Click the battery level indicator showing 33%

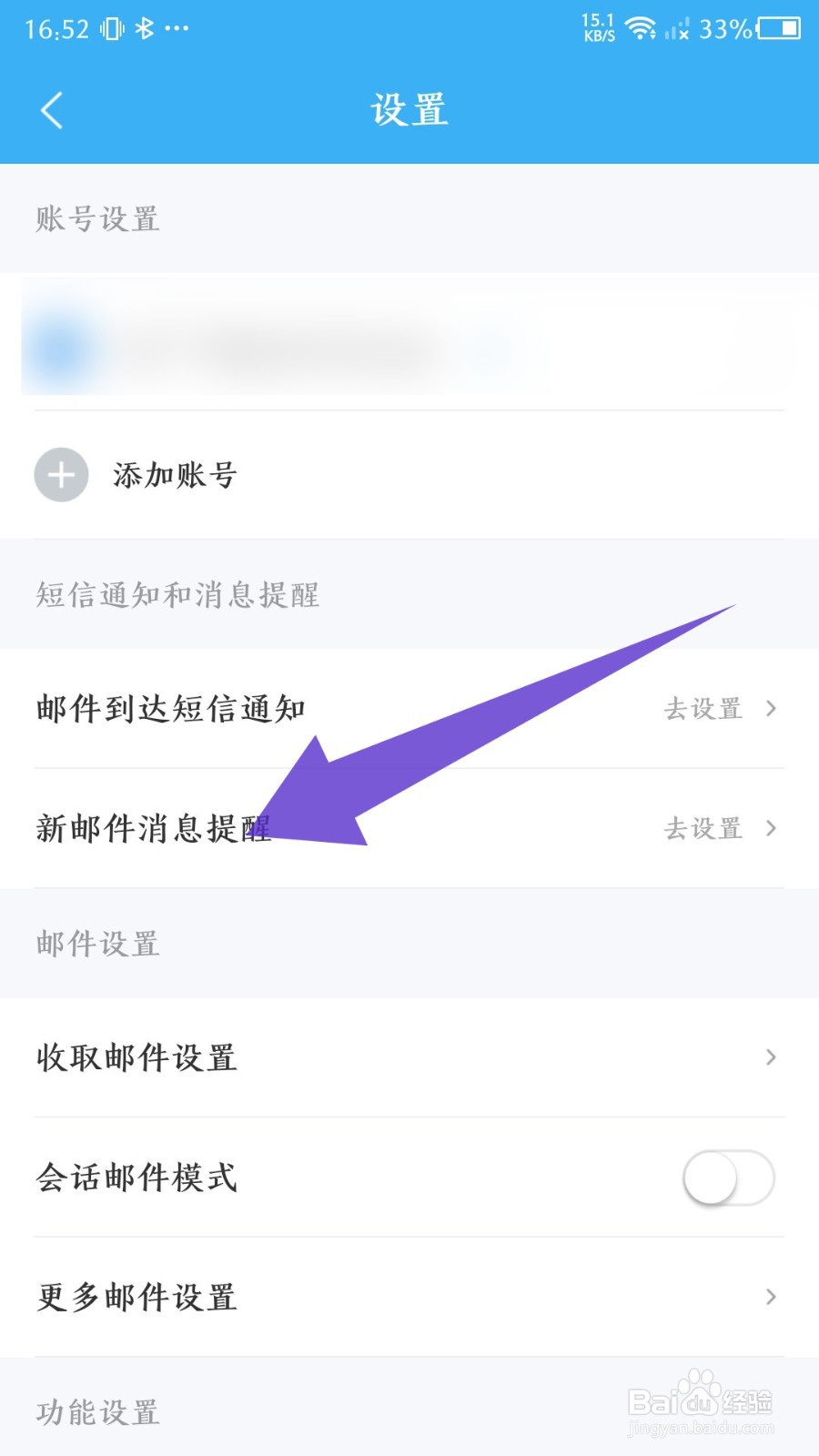pyautogui.click(x=724, y=30)
